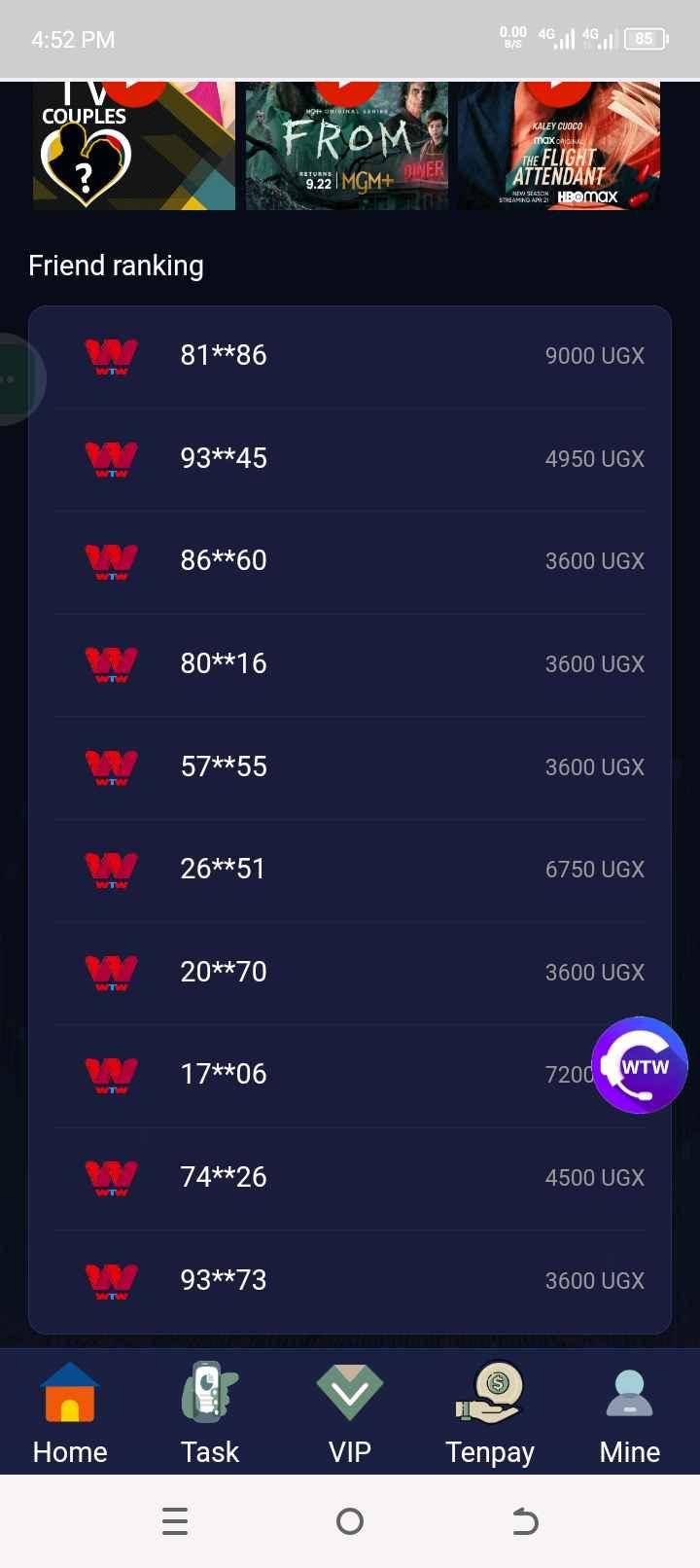Contact WTW customer support
Screen dimensions: 700x1568
click(x=640, y=1065)
